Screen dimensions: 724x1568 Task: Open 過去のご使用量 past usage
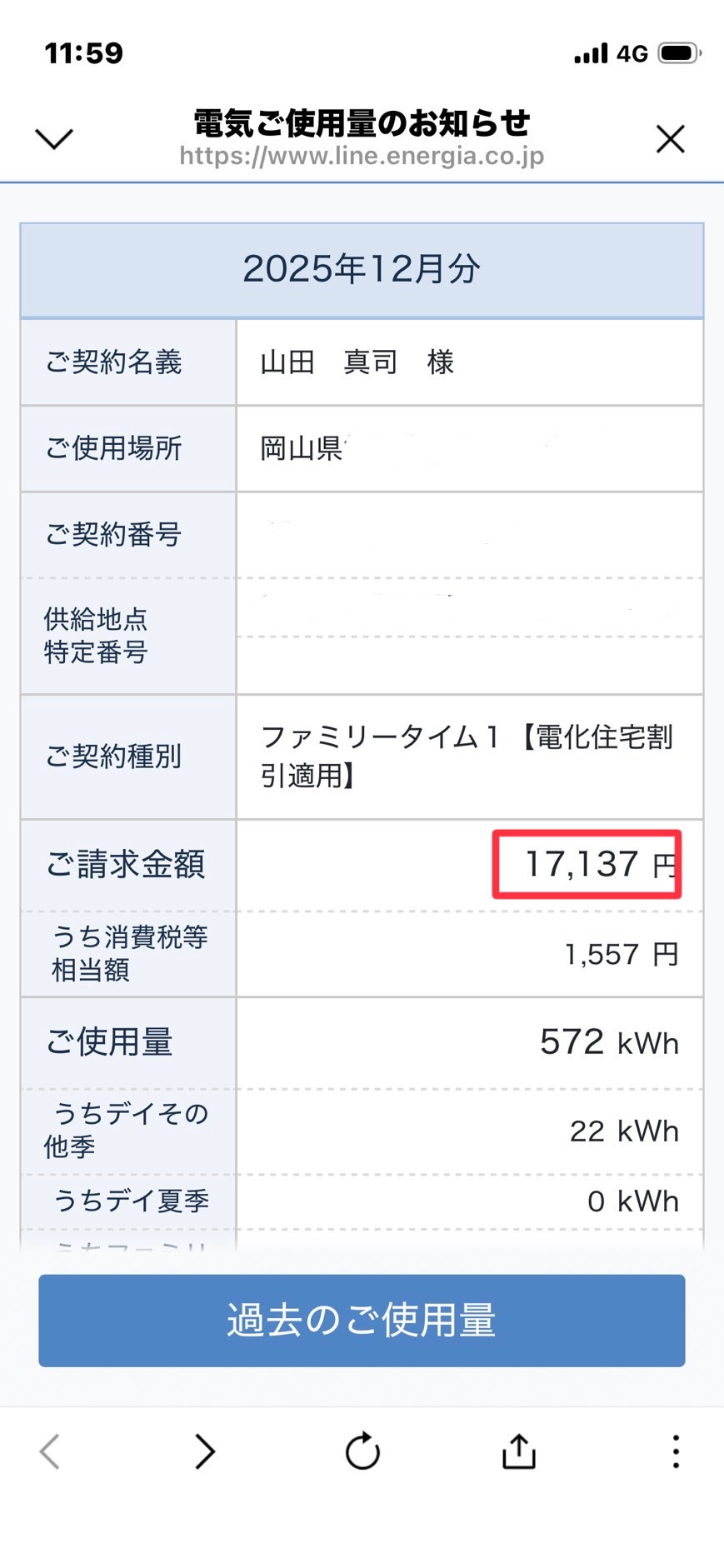point(362,1321)
